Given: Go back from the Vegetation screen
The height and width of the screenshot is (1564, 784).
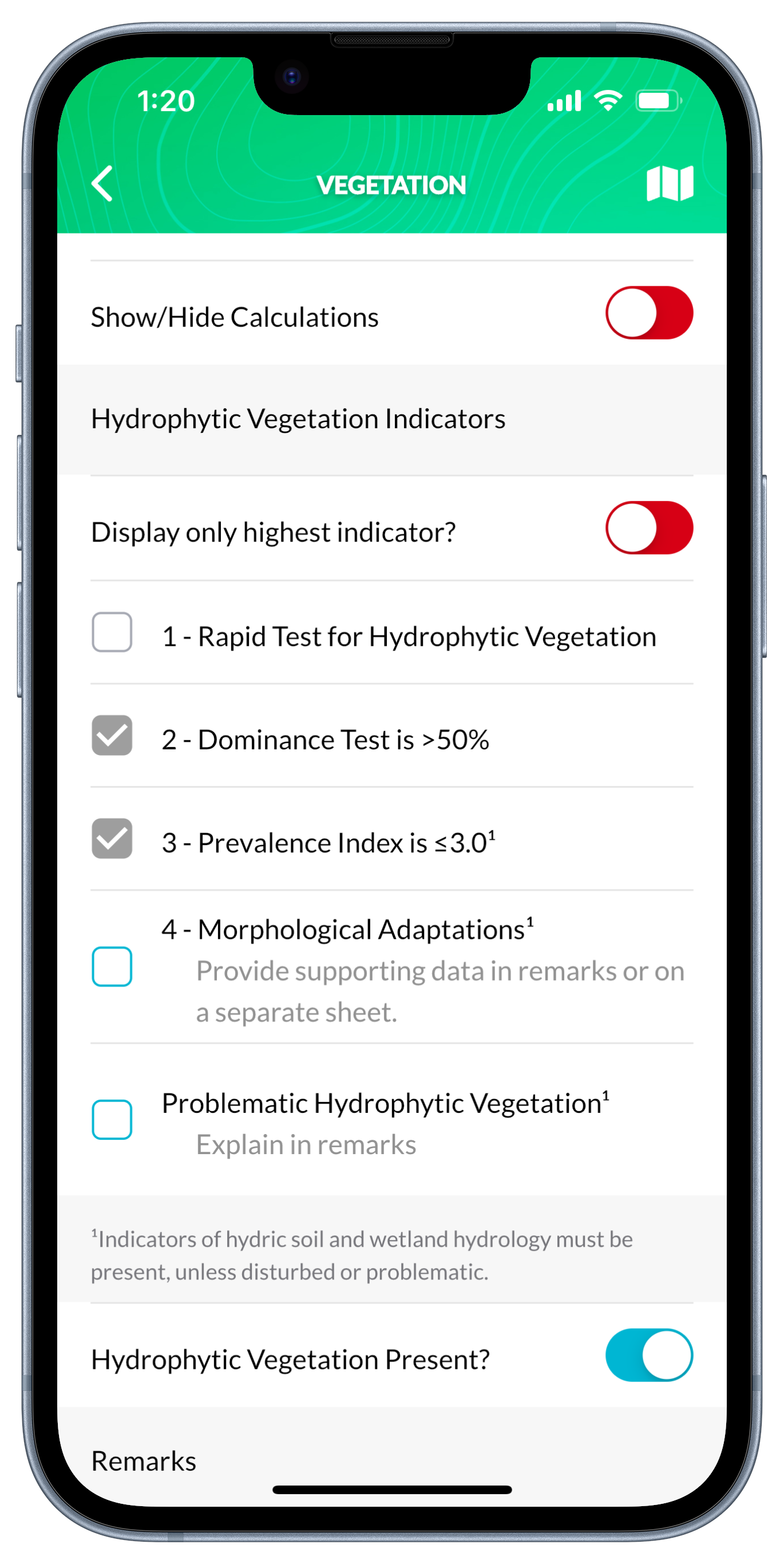Looking at the screenshot, I should pyautogui.click(x=102, y=183).
